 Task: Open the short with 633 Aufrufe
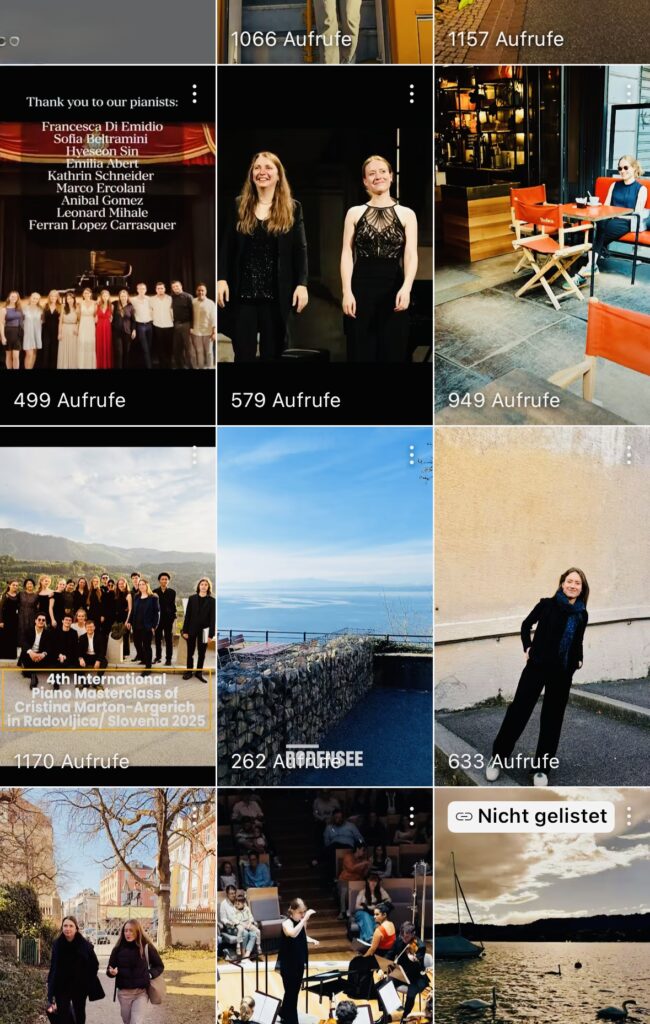click(x=541, y=610)
